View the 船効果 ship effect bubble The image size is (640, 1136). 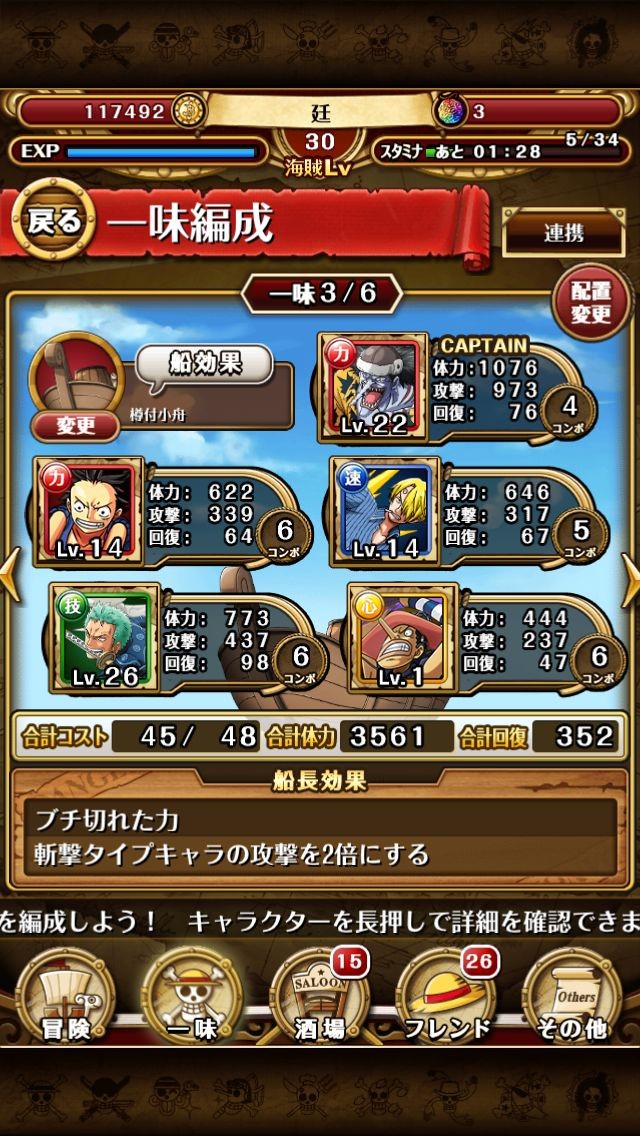coord(204,362)
